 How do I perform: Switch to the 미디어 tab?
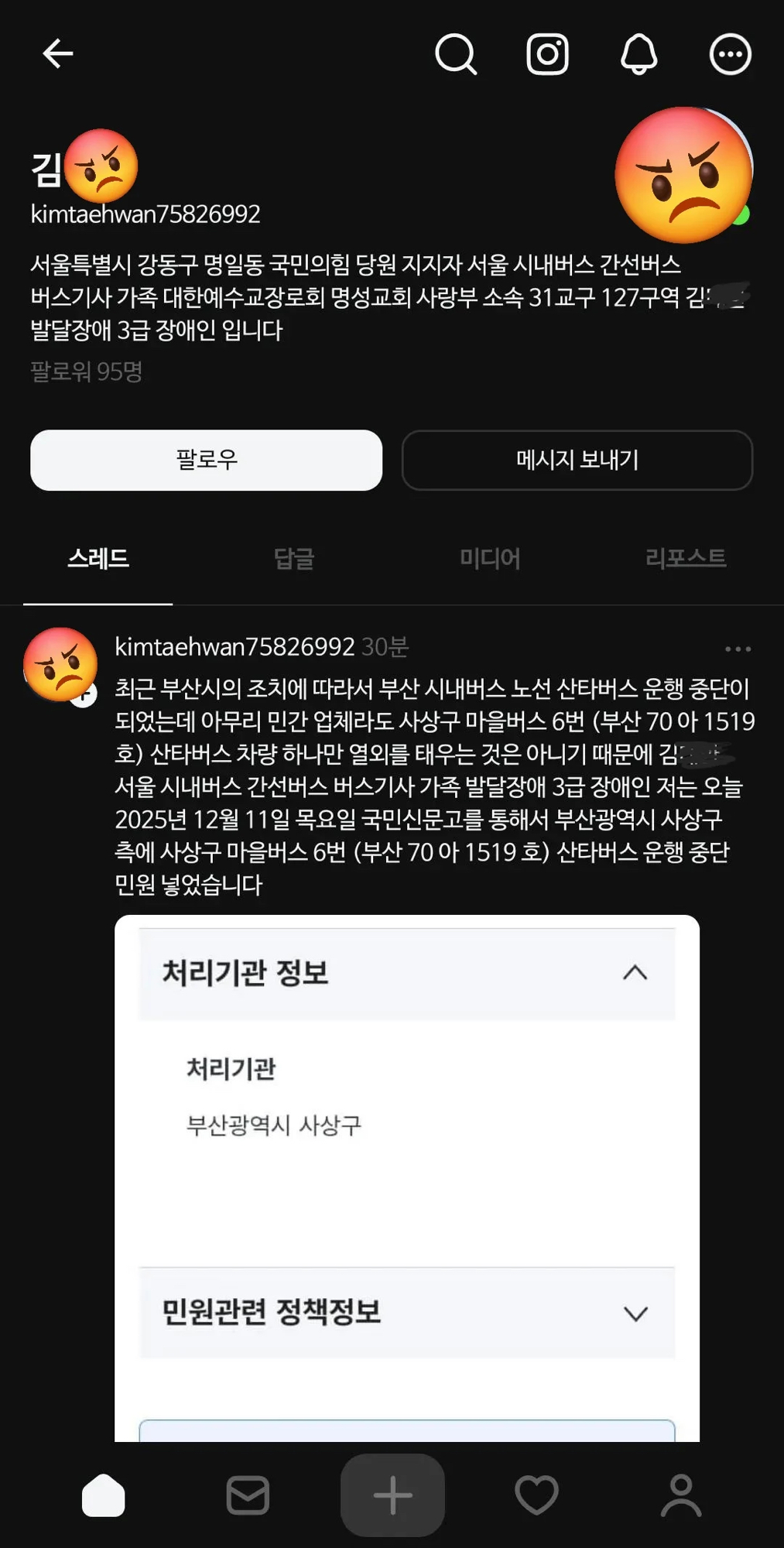[490, 558]
